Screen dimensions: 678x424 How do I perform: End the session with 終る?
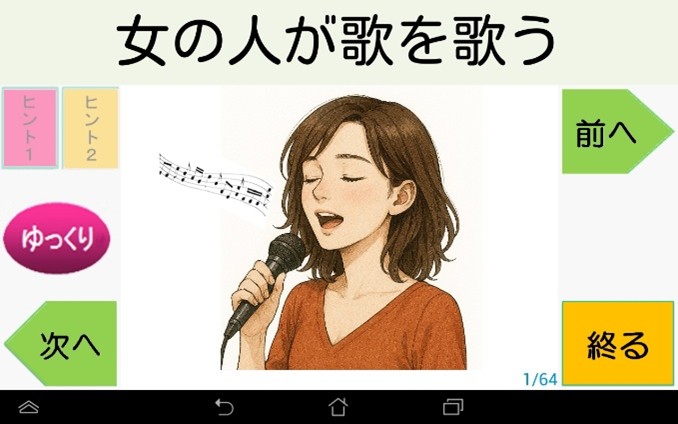[617, 344]
